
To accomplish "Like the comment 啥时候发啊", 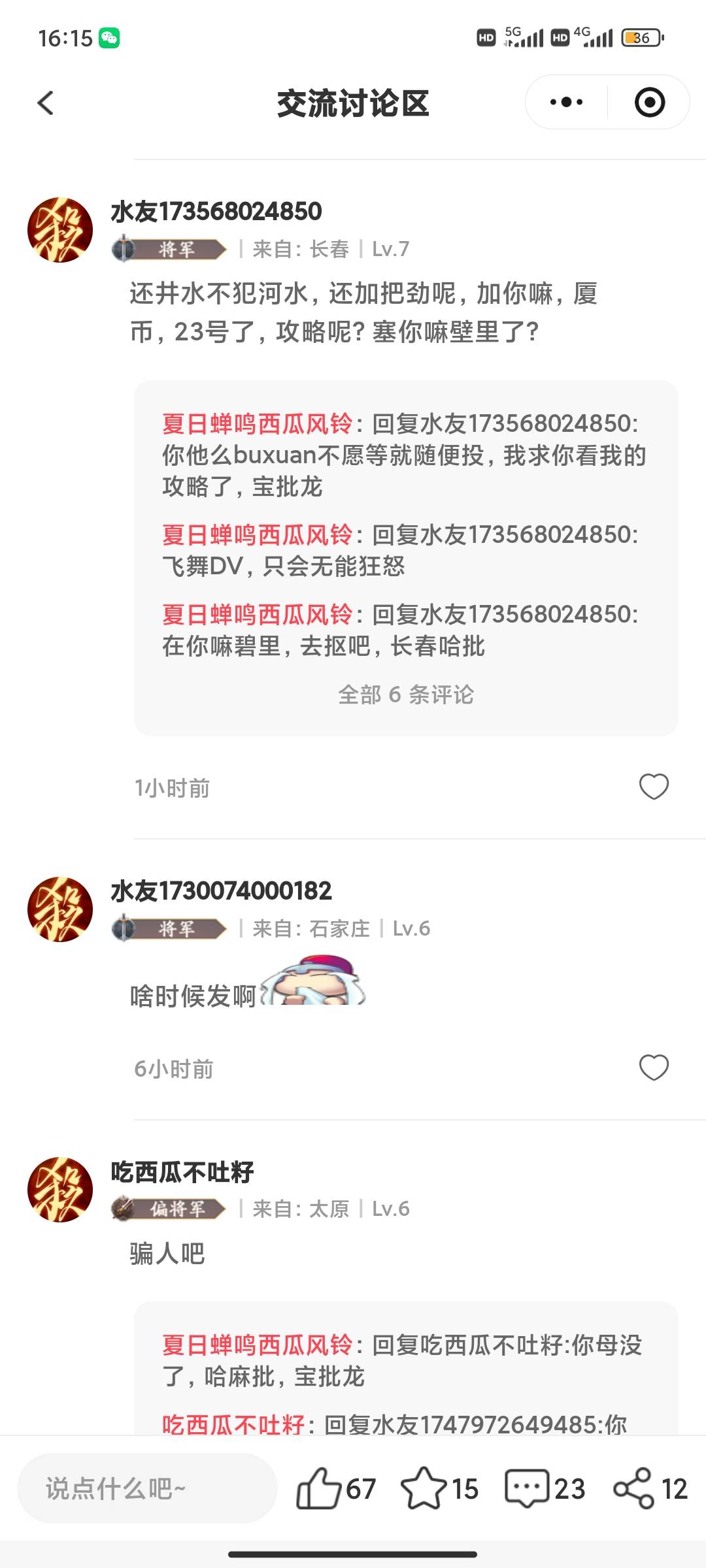I will (654, 1068).
